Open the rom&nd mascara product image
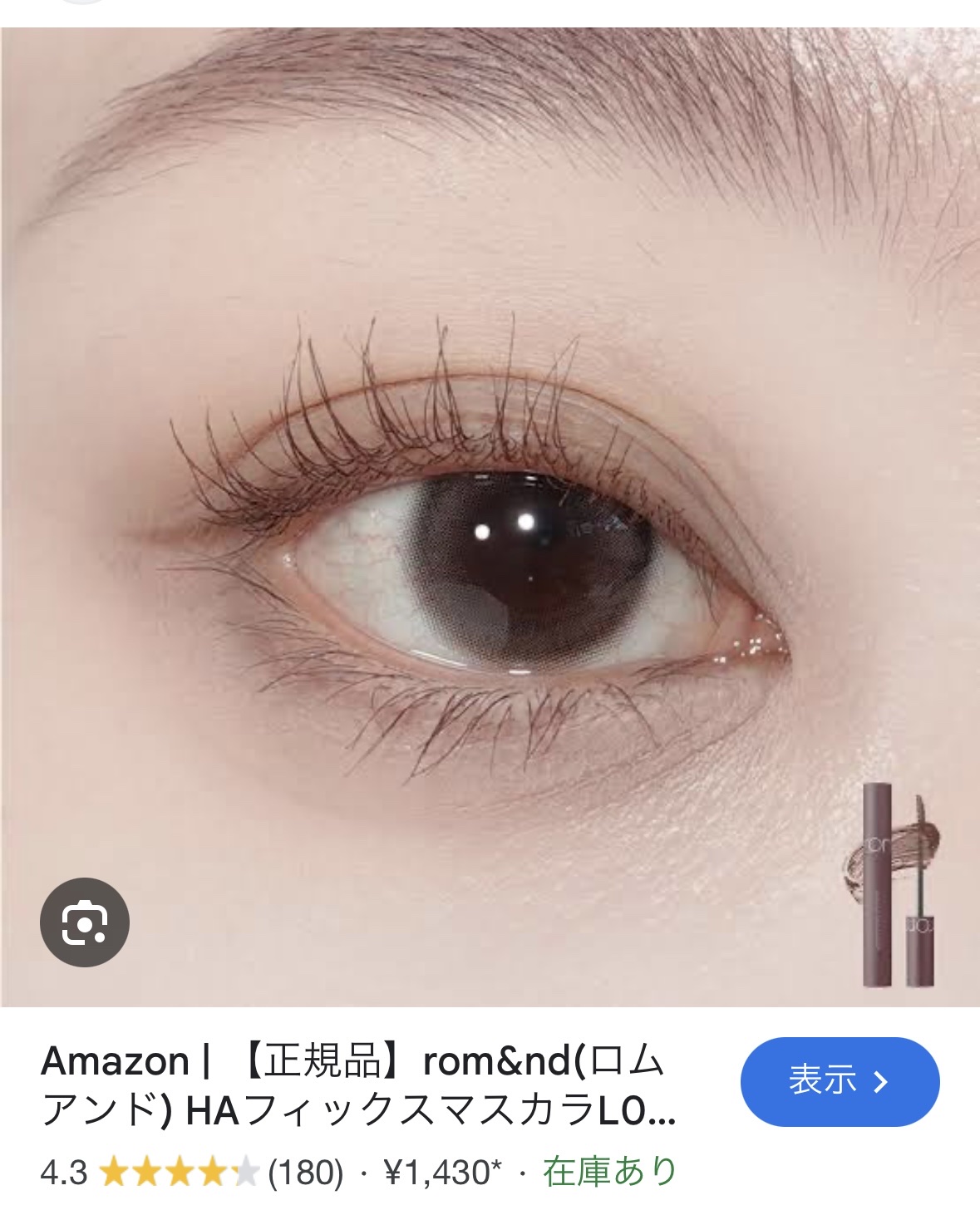Screen dimensions: 980x1210 point(490,515)
